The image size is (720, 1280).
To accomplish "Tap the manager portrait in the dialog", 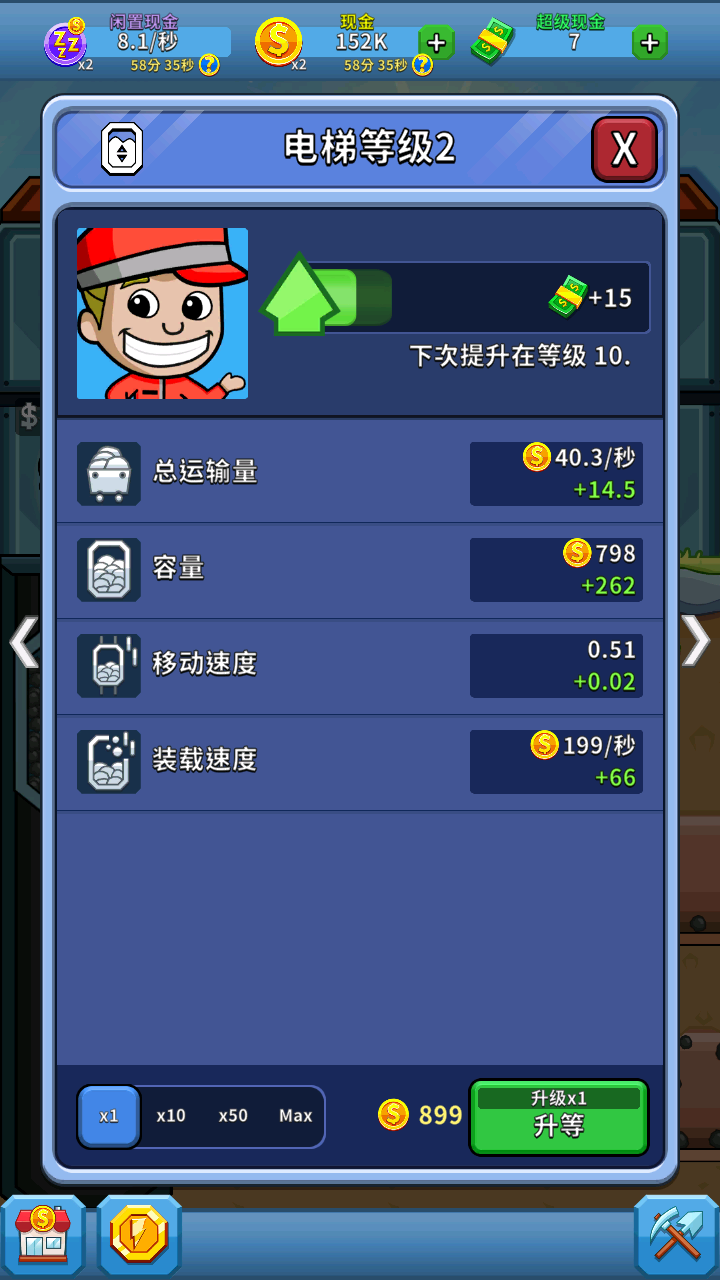I will (x=161, y=314).
